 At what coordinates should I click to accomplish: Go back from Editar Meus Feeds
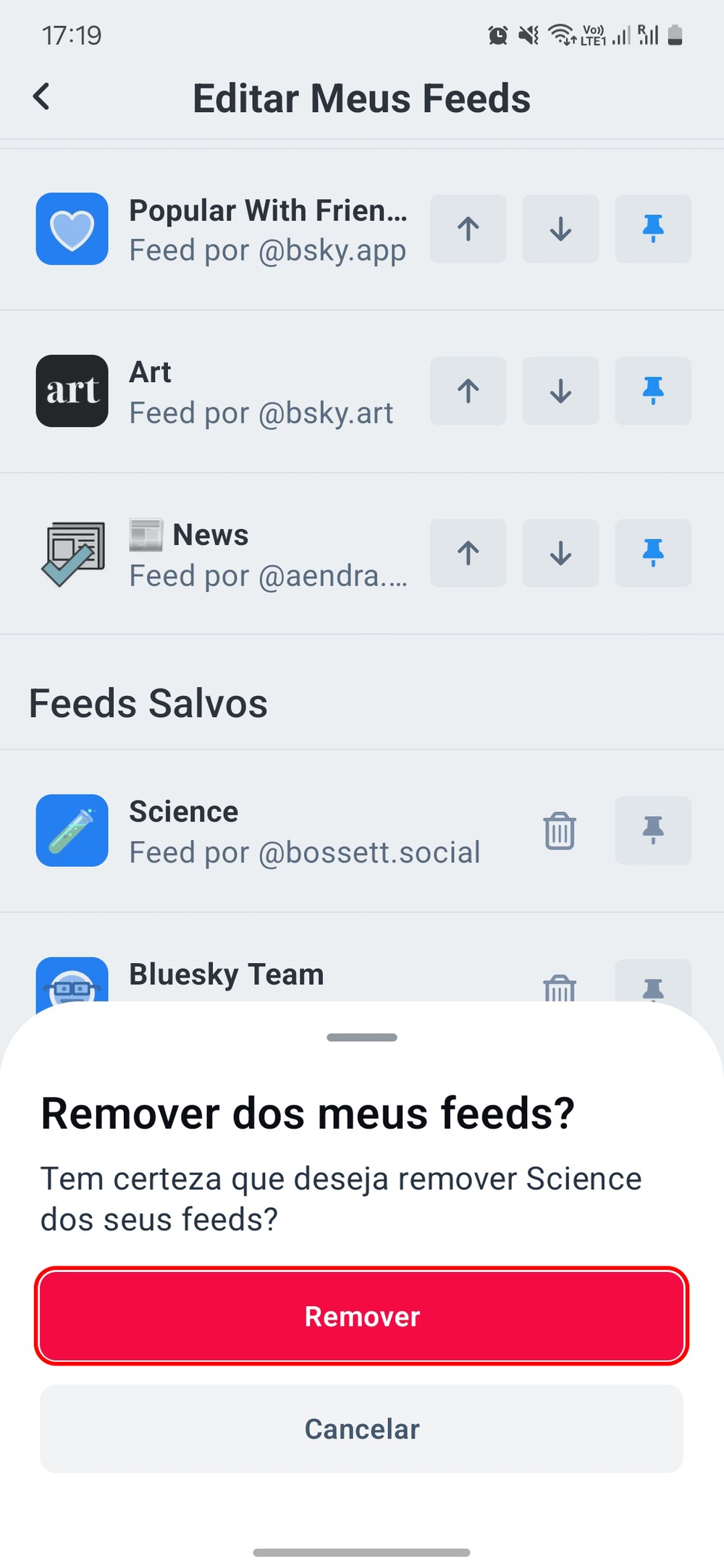click(42, 97)
